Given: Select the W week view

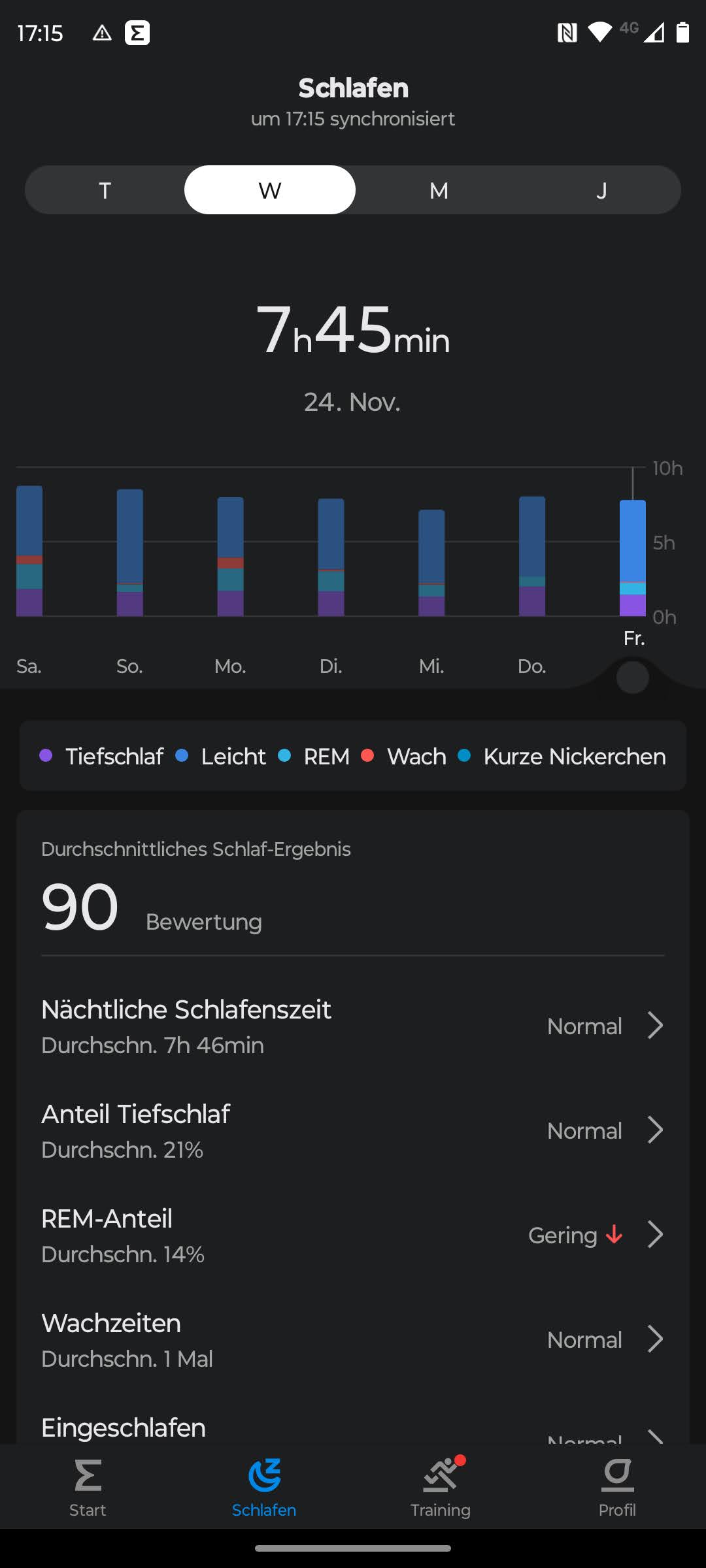Looking at the screenshot, I should click(x=270, y=190).
